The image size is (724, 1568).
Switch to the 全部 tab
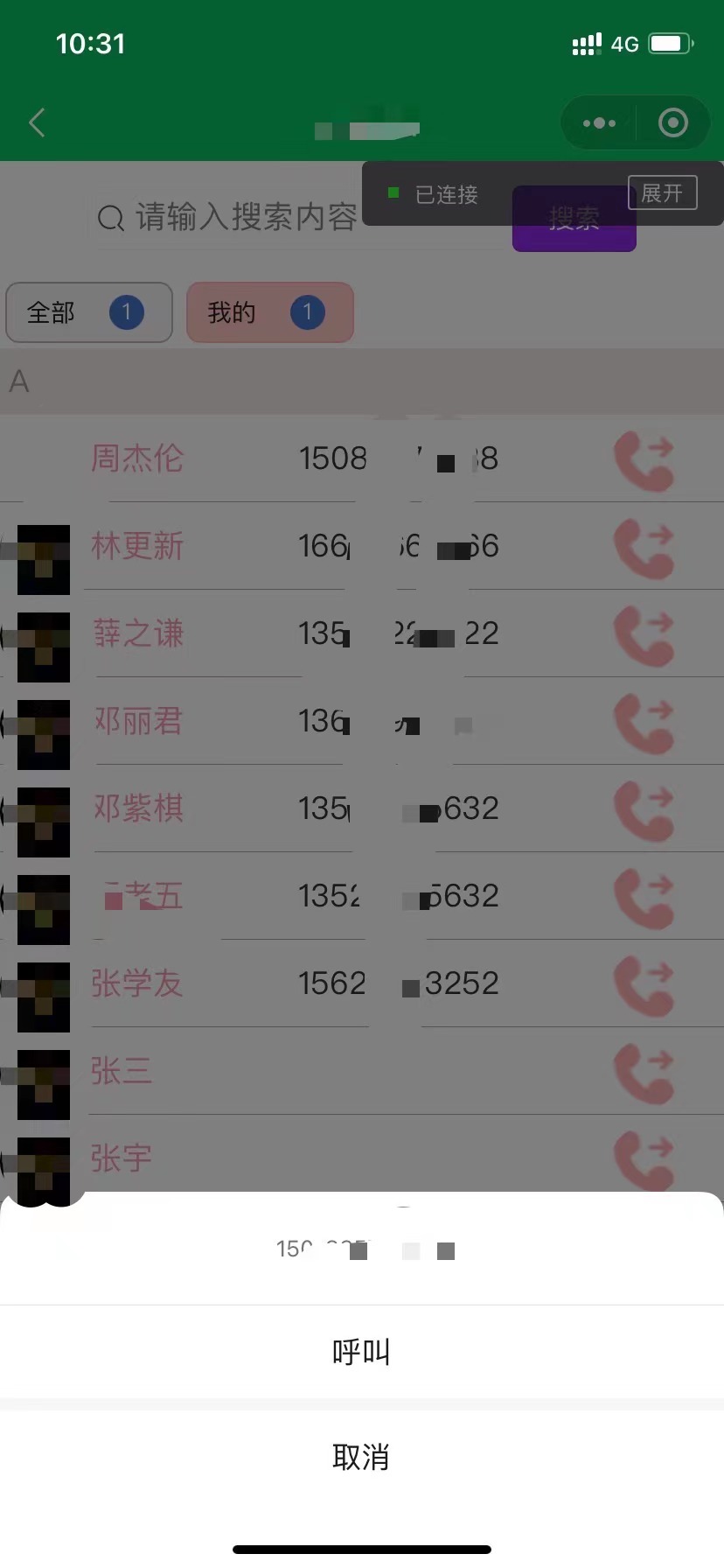(x=88, y=312)
